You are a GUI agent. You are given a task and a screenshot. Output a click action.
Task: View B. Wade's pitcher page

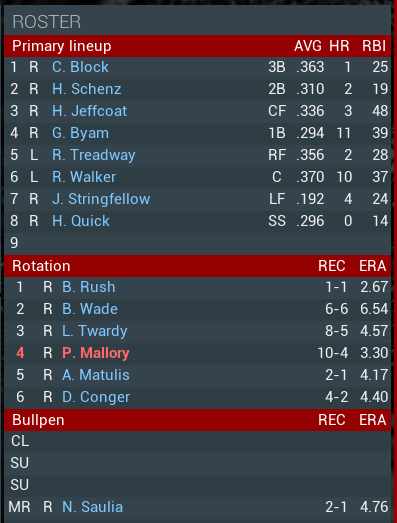[x=90, y=309]
